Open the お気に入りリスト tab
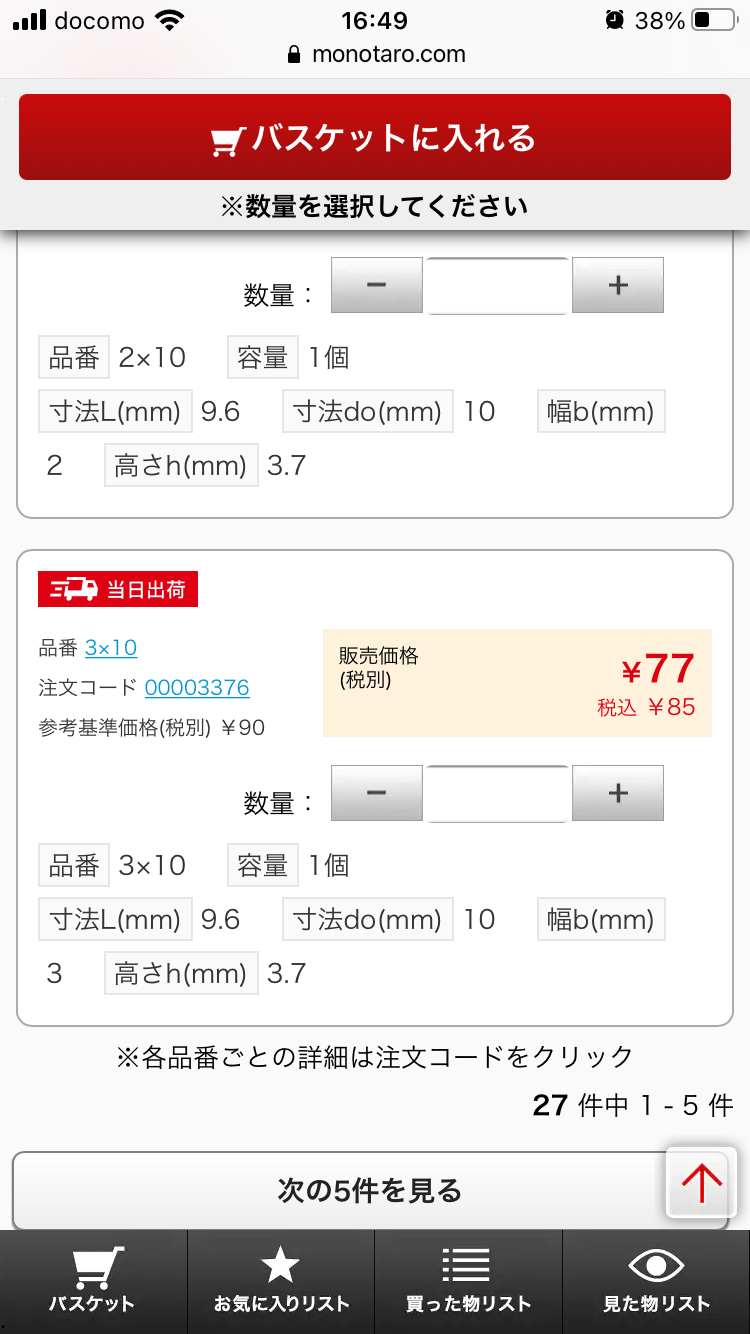This screenshot has width=750, height=1334. 281,1282
